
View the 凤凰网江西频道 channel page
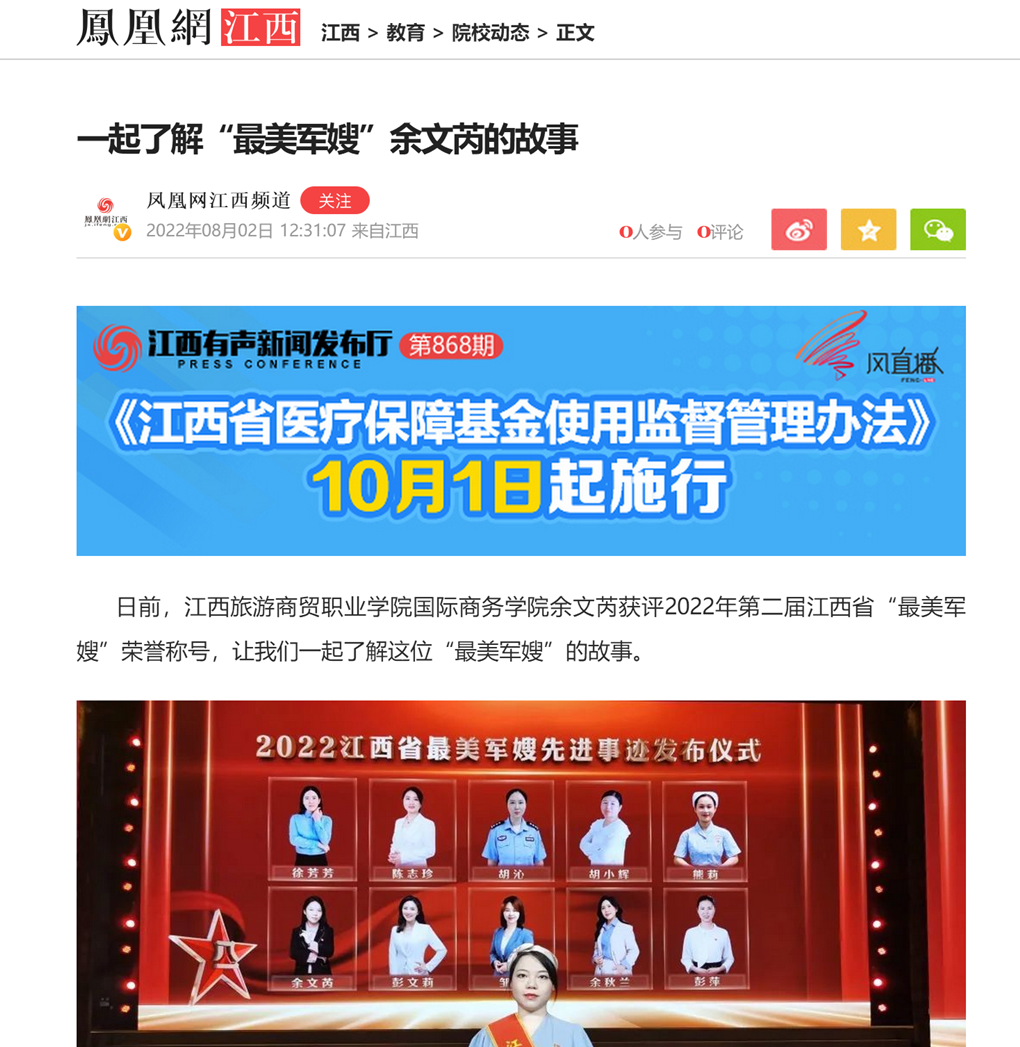click(x=218, y=201)
